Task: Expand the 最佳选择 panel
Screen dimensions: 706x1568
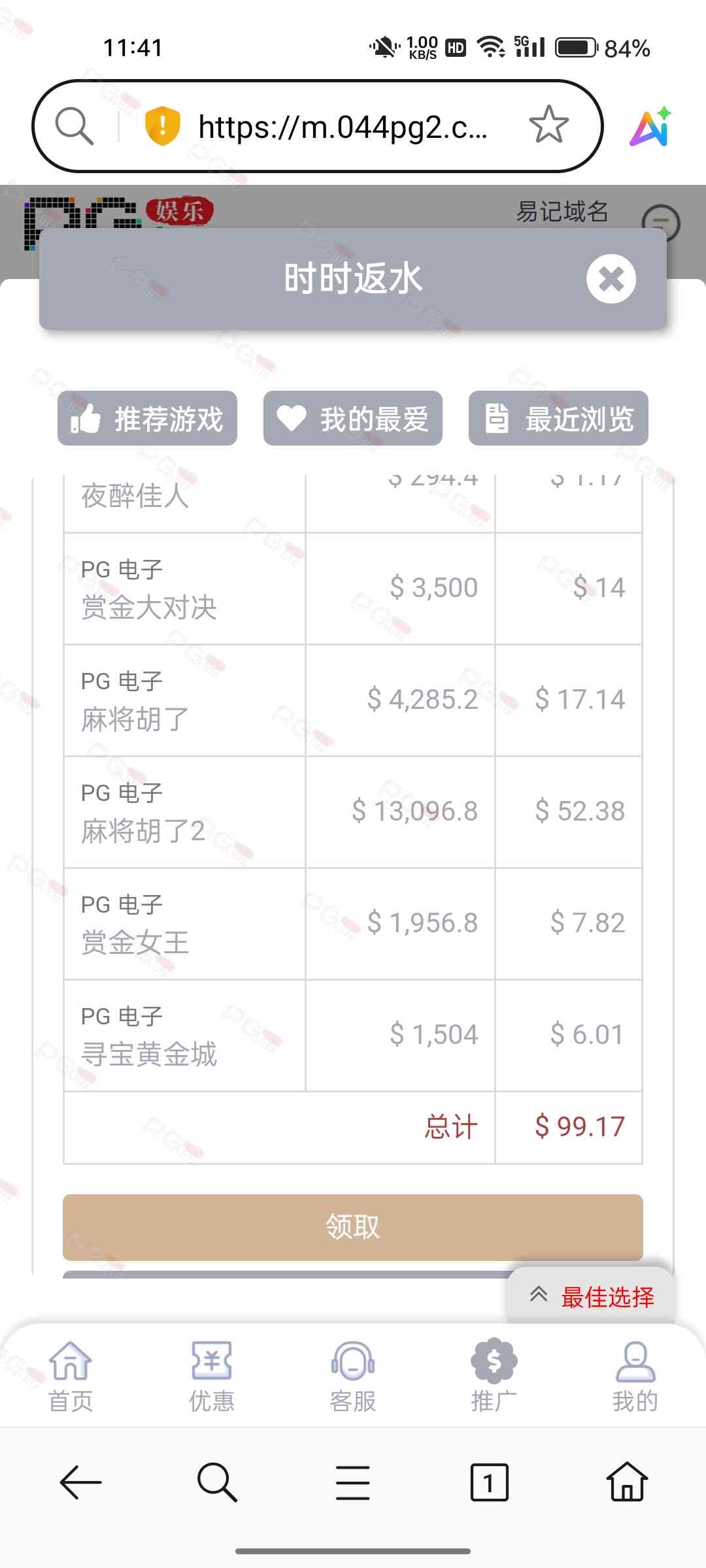Action: pyautogui.click(x=592, y=1296)
